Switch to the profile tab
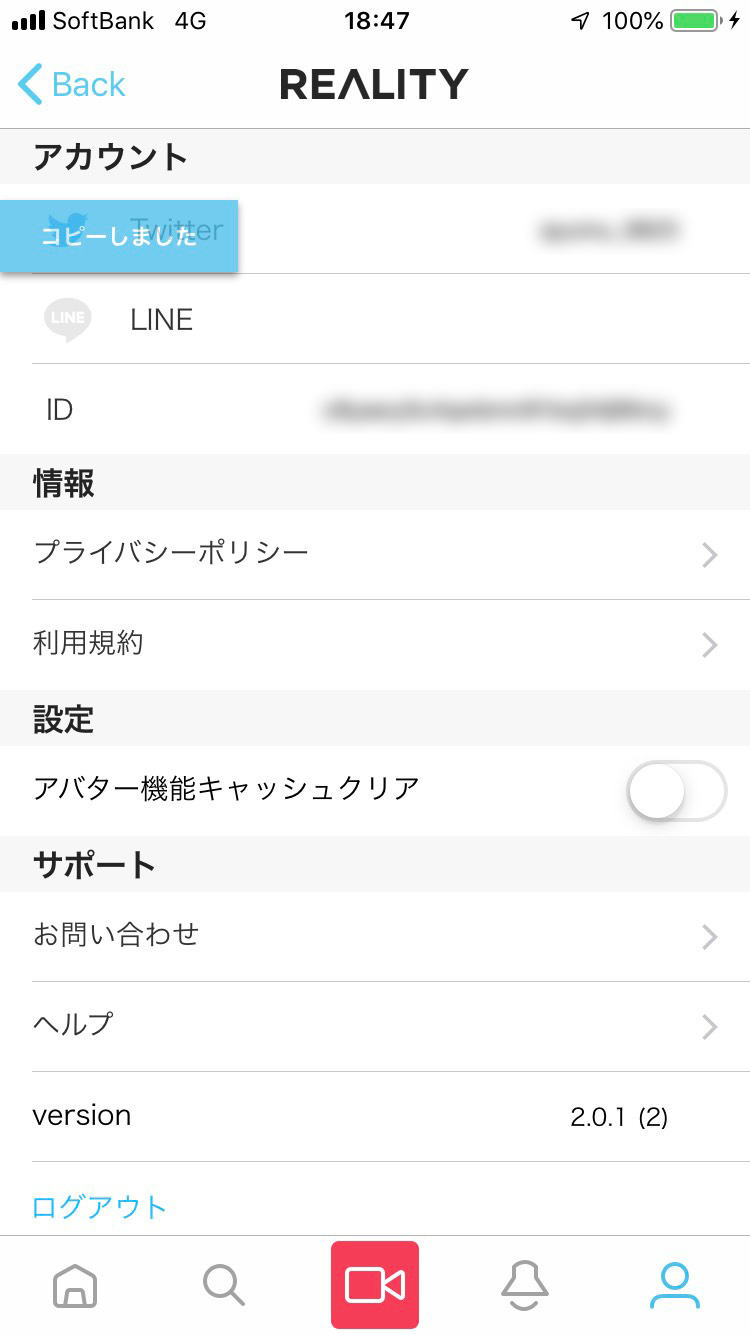The height and width of the screenshot is (1334, 750). pyautogui.click(x=675, y=1285)
